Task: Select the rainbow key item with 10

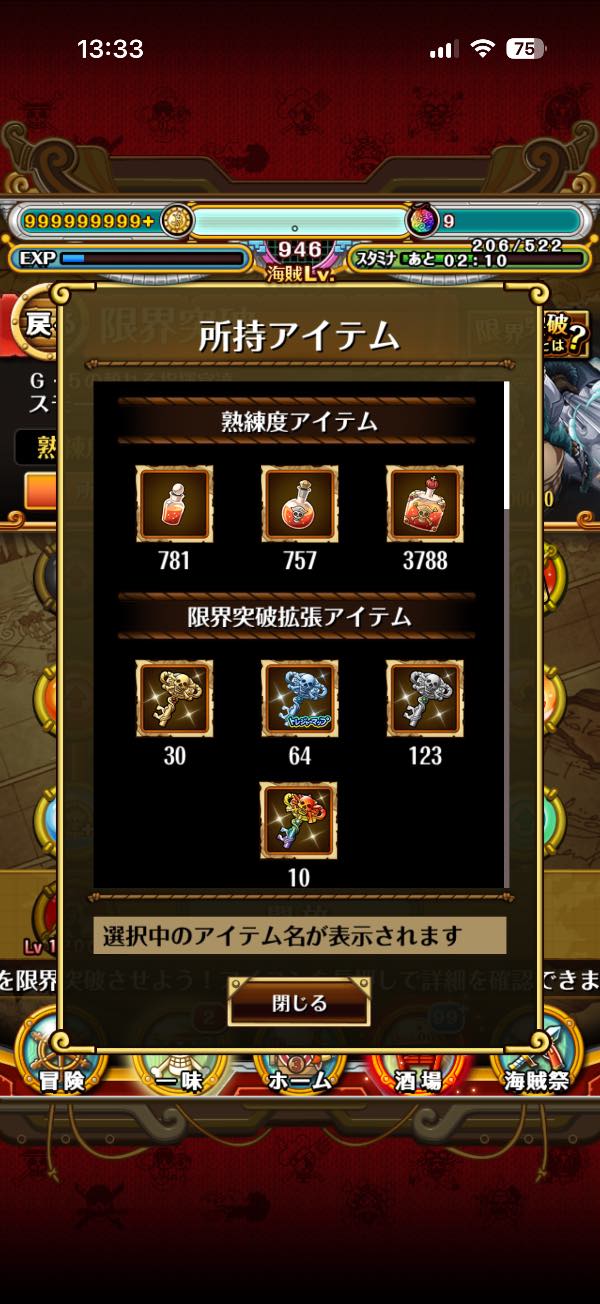Action: (x=299, y=821)
